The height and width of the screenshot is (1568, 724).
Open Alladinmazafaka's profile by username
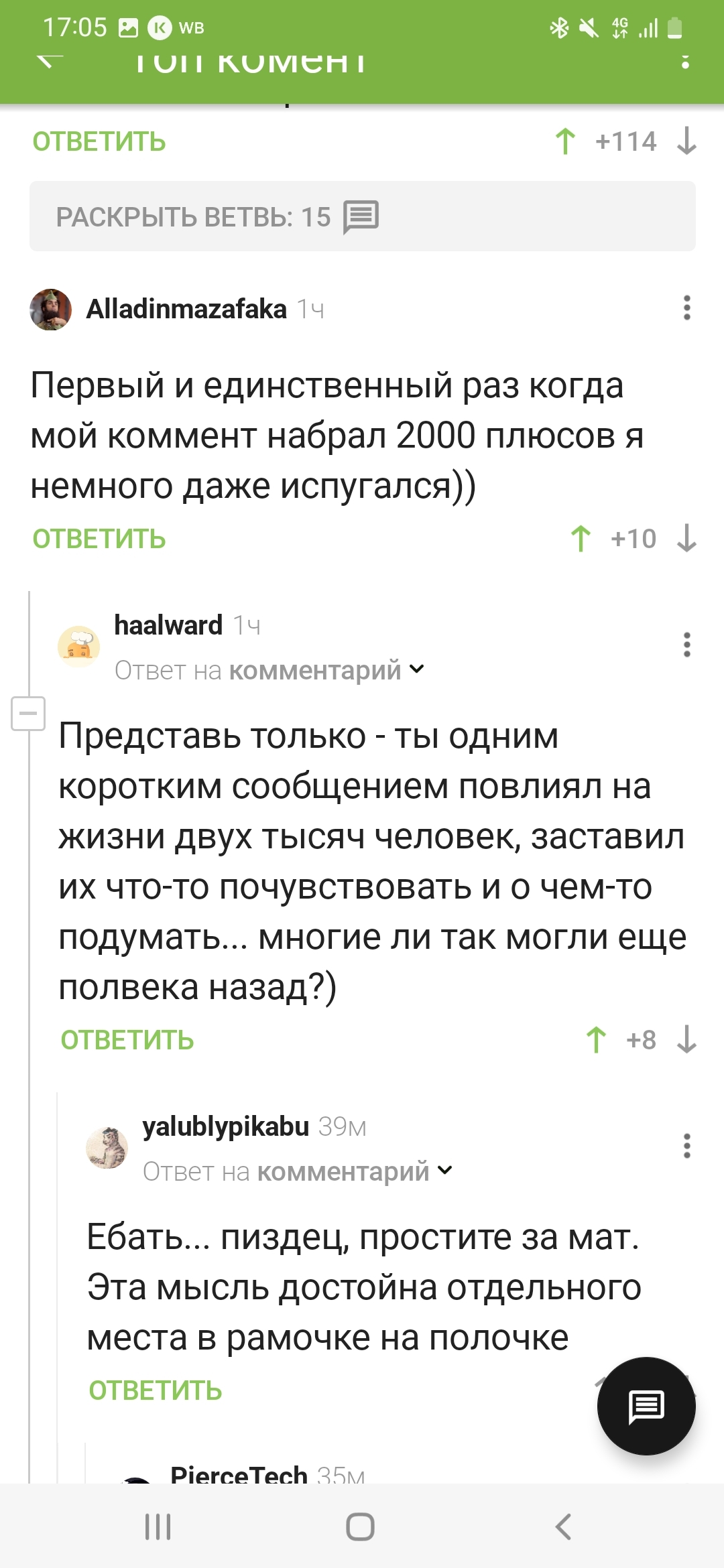(x=186, y=310)
